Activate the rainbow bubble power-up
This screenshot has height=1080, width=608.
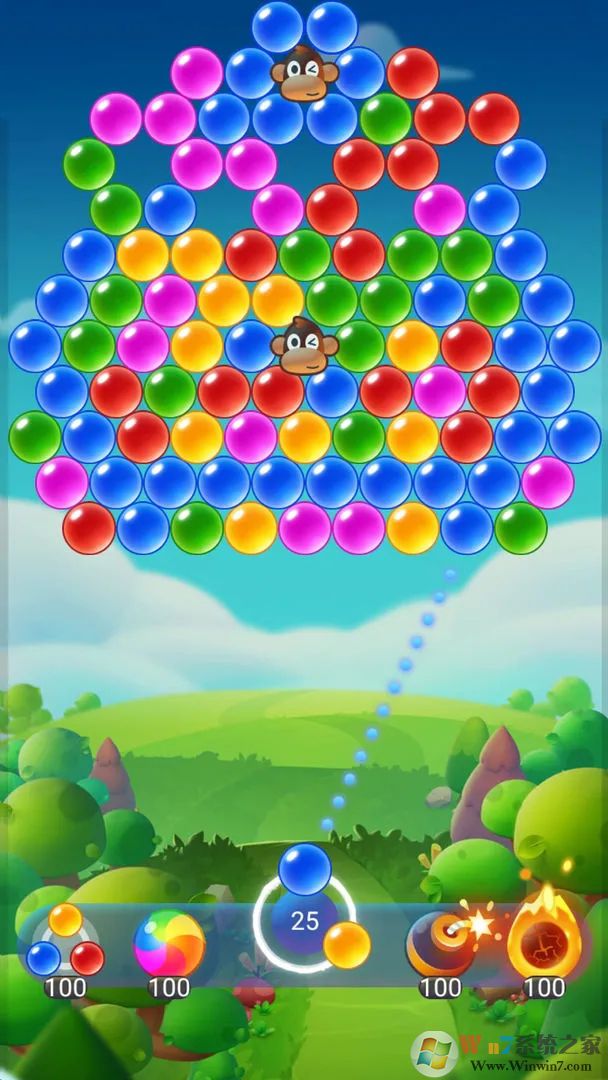169,943
